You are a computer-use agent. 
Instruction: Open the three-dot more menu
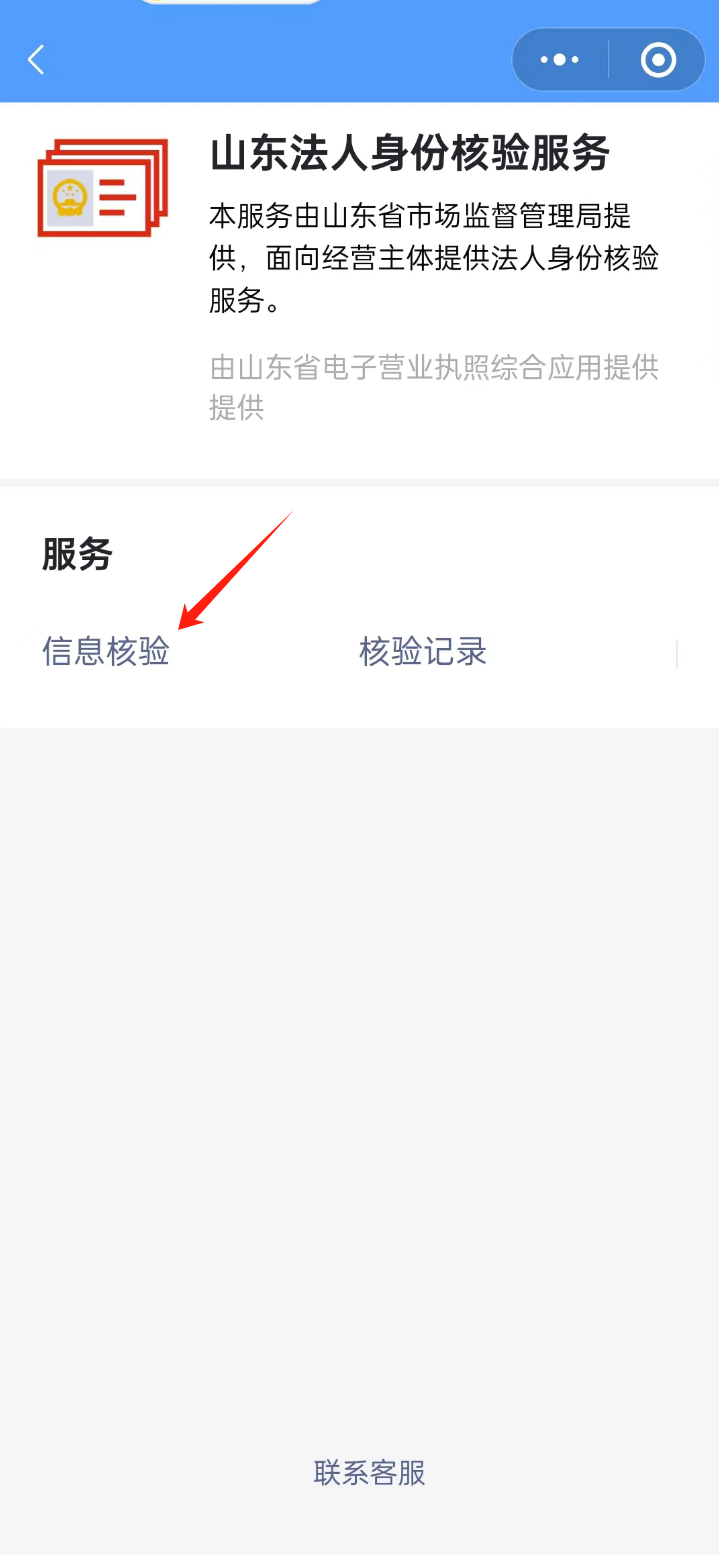[560, 60]
